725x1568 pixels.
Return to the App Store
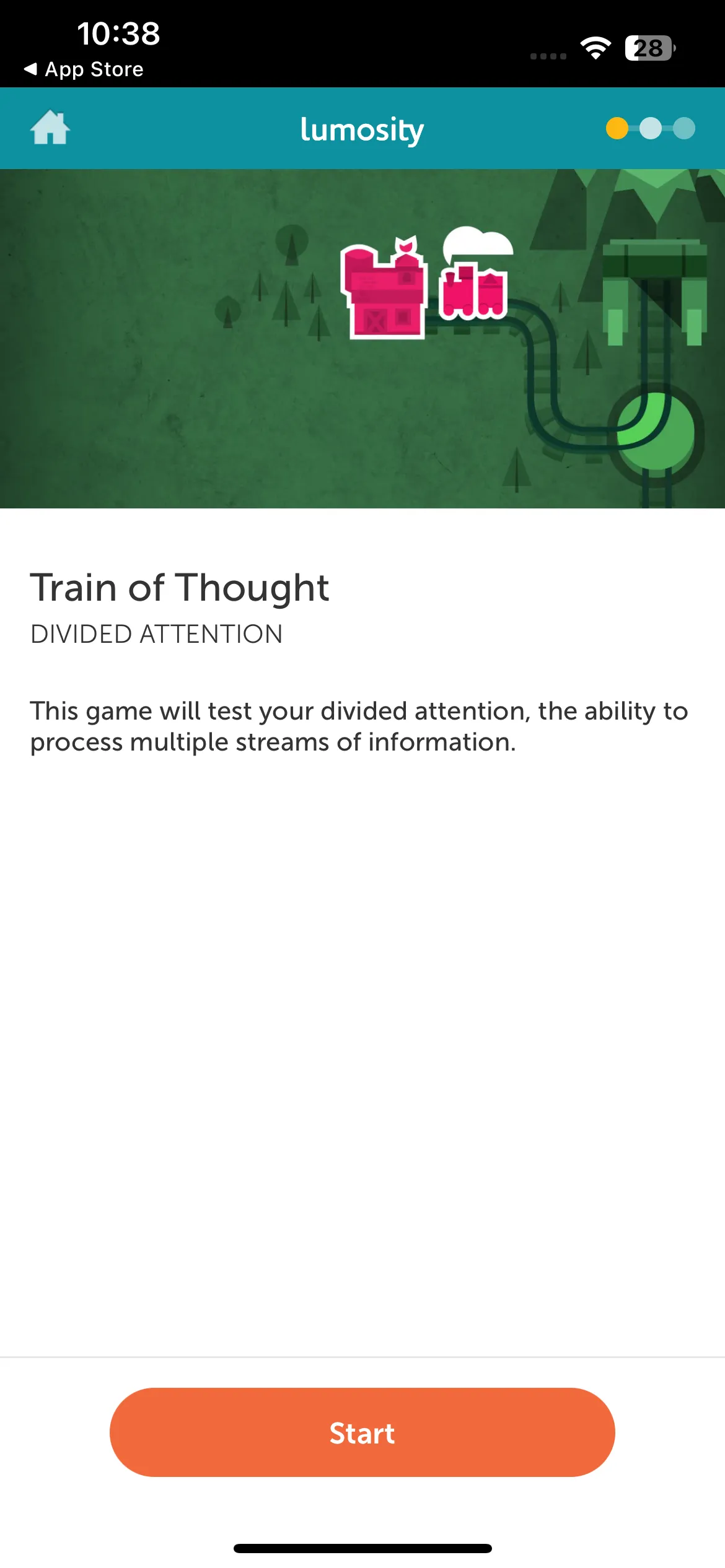coord(84,69)
